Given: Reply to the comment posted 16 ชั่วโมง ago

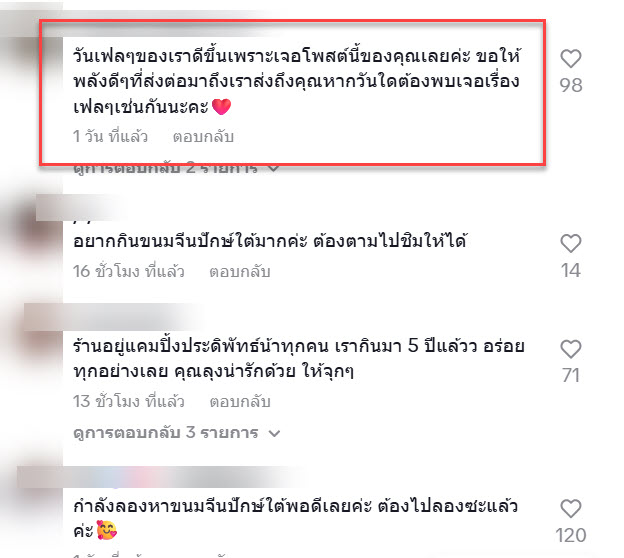Looking at the screenshot, I should pyautogui.click(x=239, y=271).
